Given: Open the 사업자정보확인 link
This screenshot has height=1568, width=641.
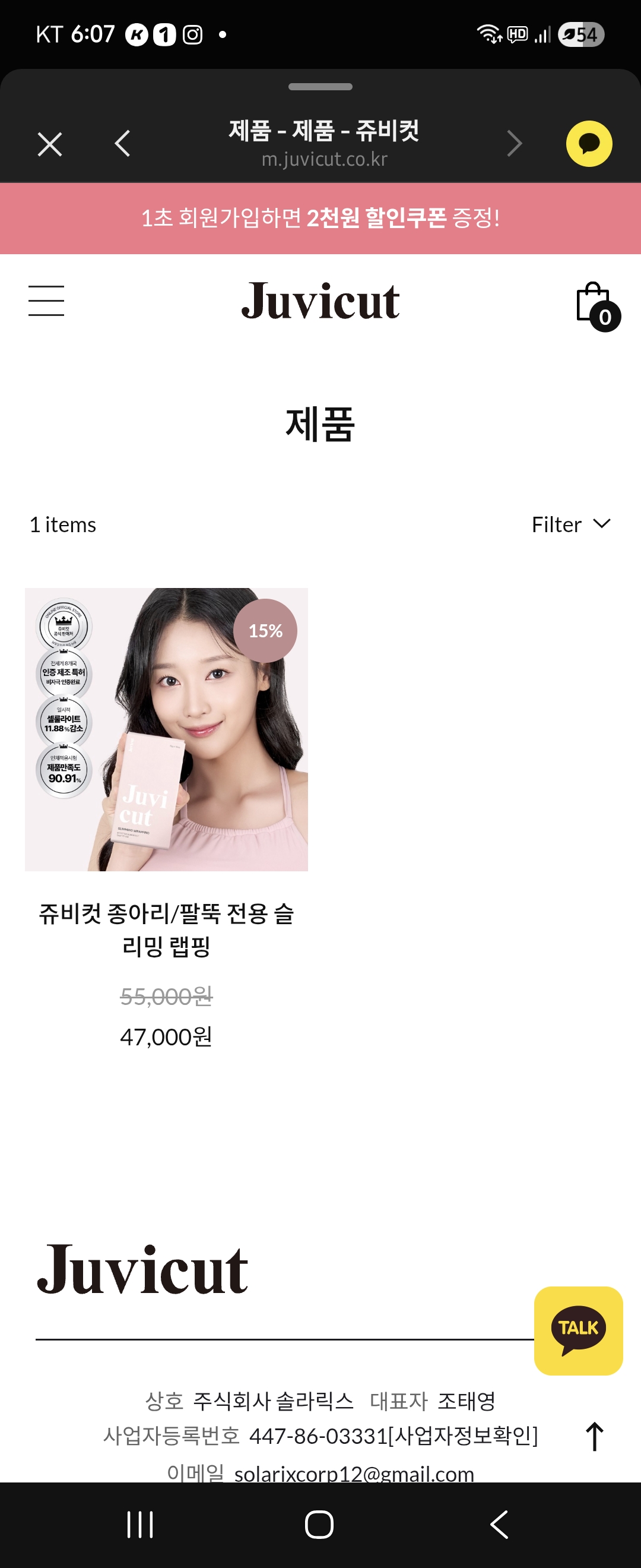Looking at the screenshot, I should pos(464,1436).
